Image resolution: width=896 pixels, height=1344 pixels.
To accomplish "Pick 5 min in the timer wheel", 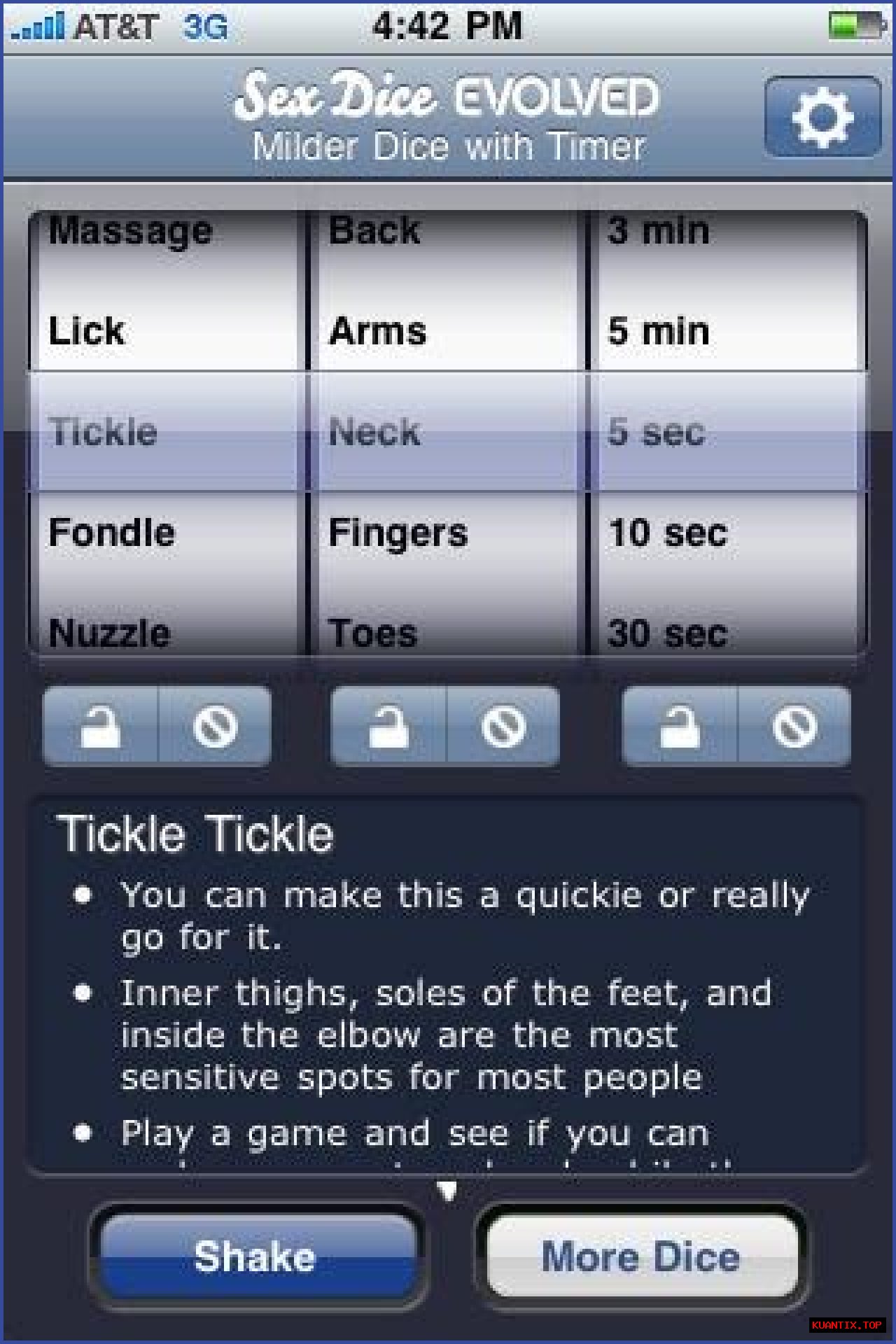I will [x=659, y=331].
